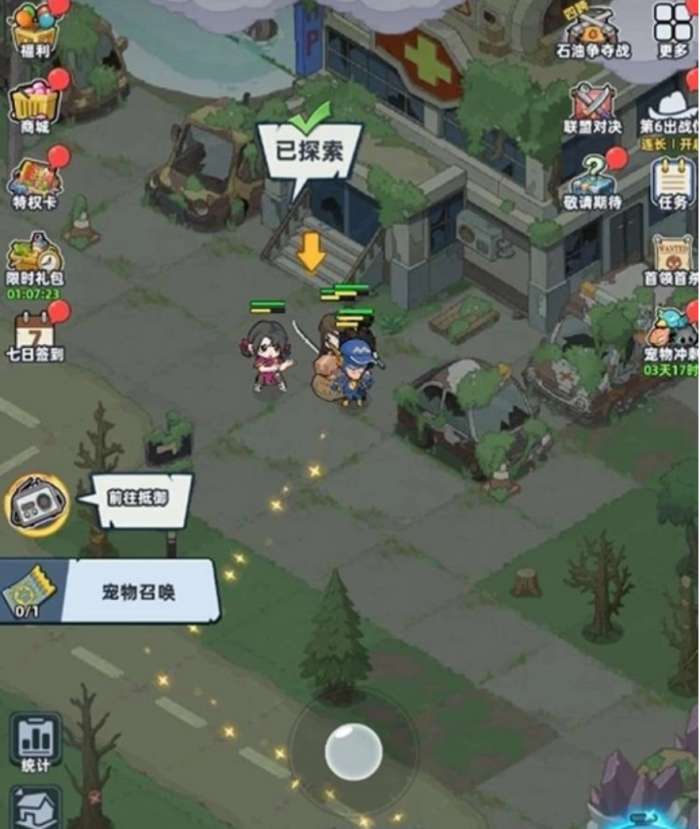Open 七日签到 seven-day sign-in
The image size is (700, 829).
click(35, 335)
